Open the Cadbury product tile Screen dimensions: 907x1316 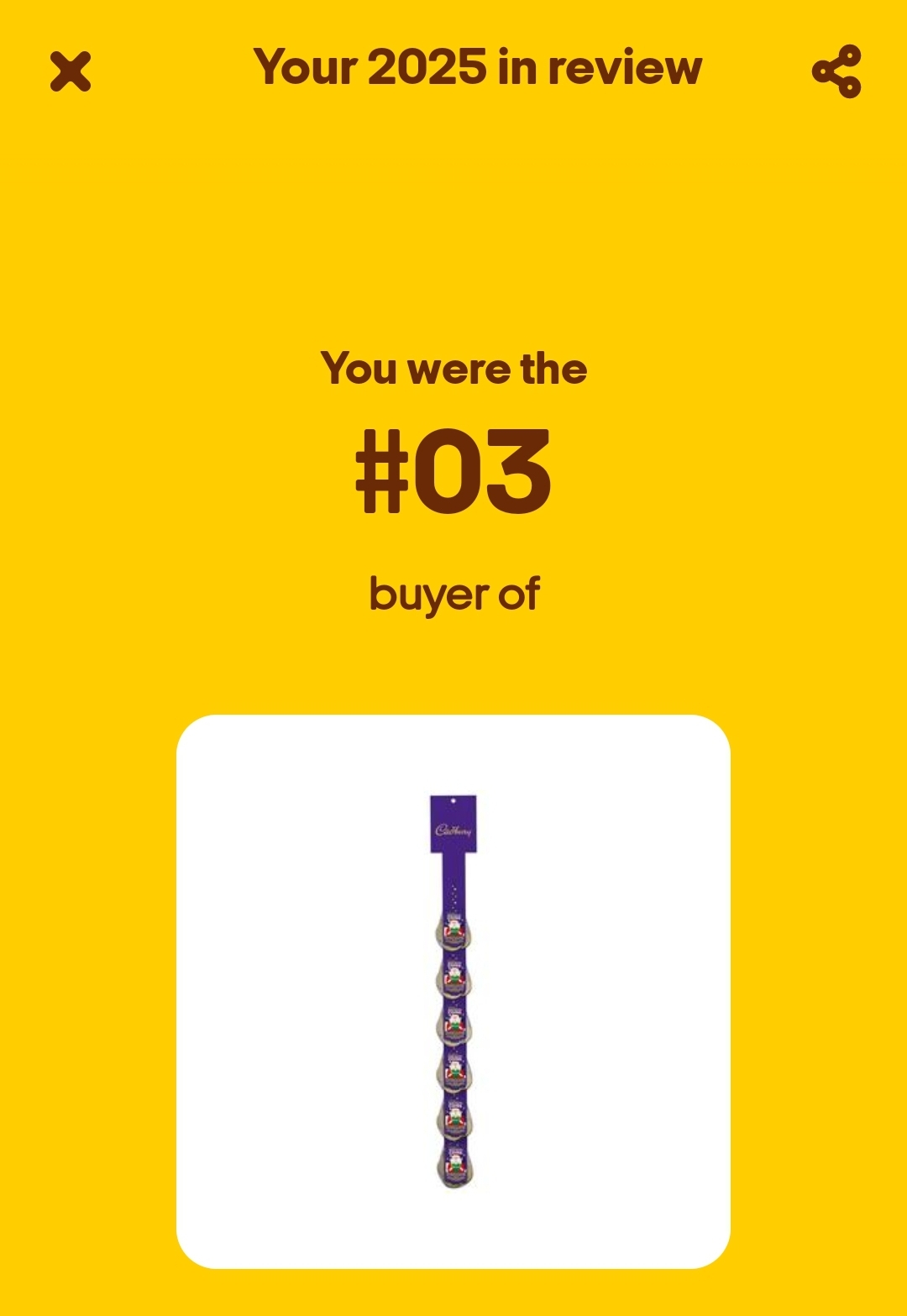pos(453,991)
